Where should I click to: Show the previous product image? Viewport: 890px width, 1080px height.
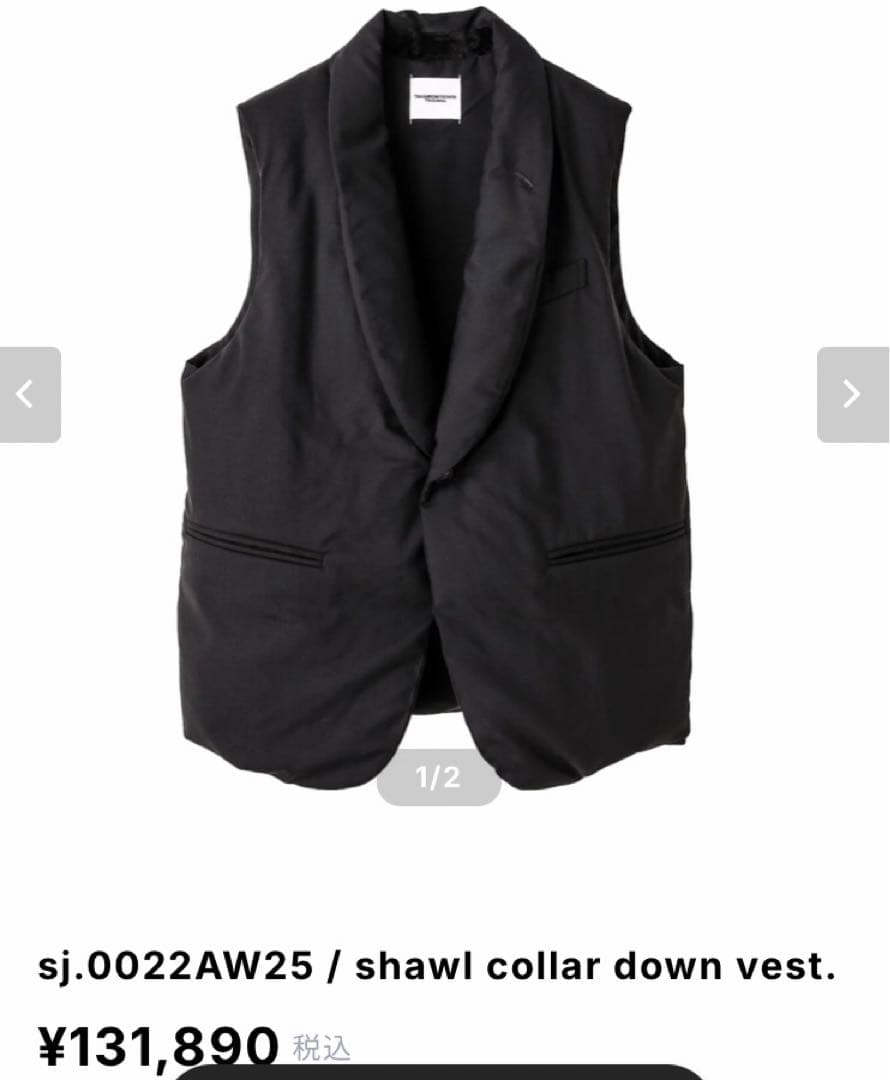tap(30, 394)
